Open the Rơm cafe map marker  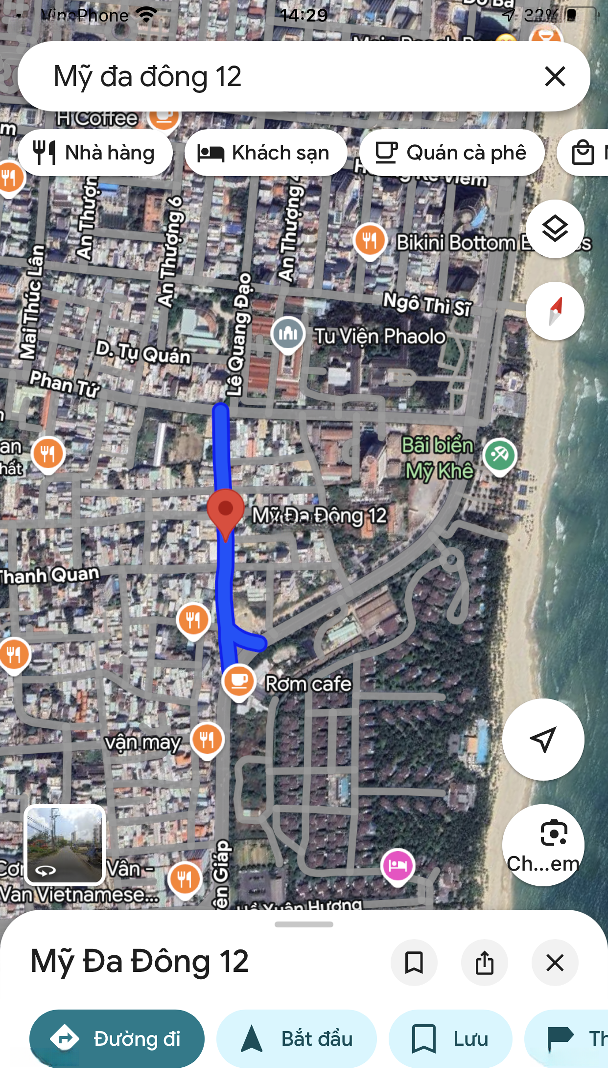237,681
